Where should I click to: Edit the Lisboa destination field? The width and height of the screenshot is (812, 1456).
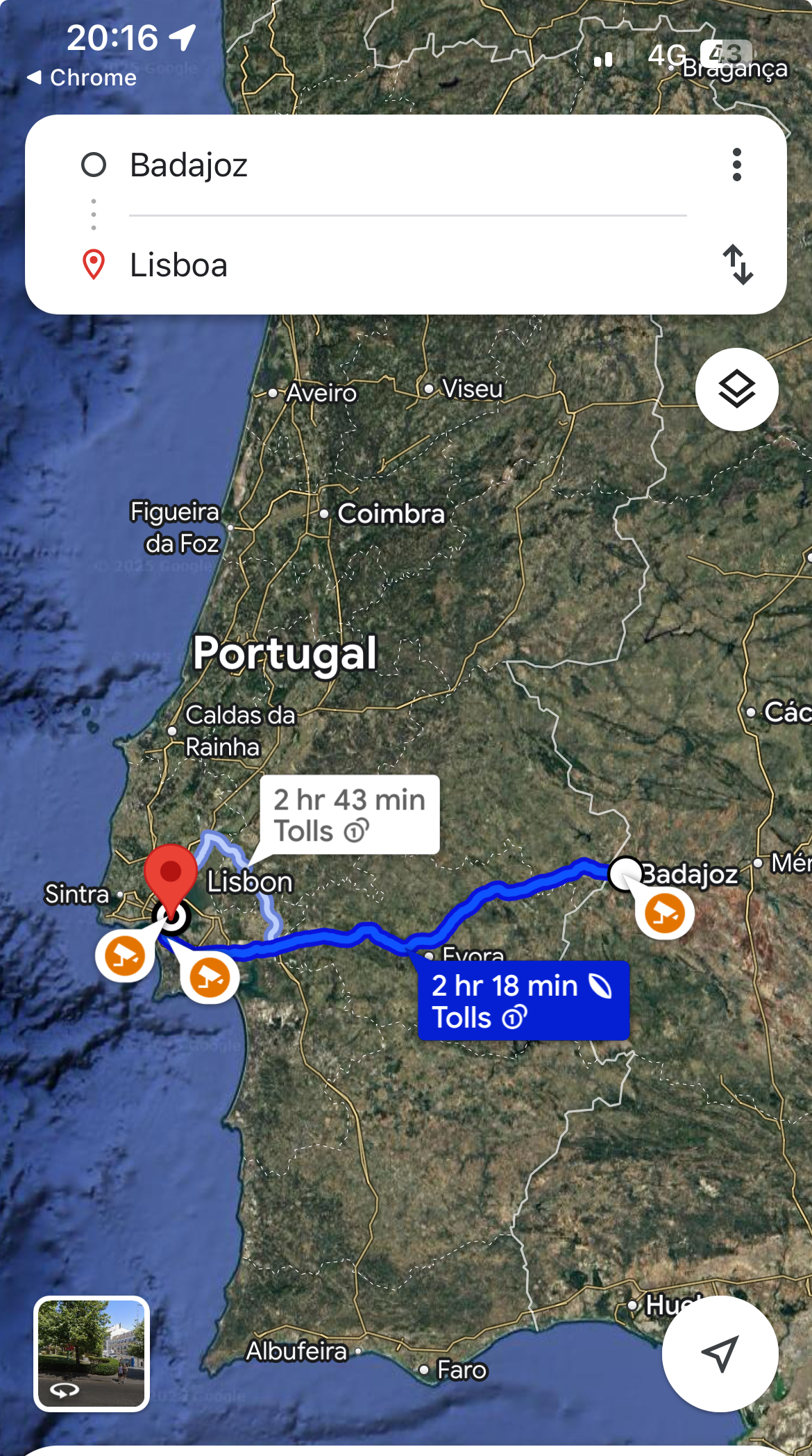(408, 265)
